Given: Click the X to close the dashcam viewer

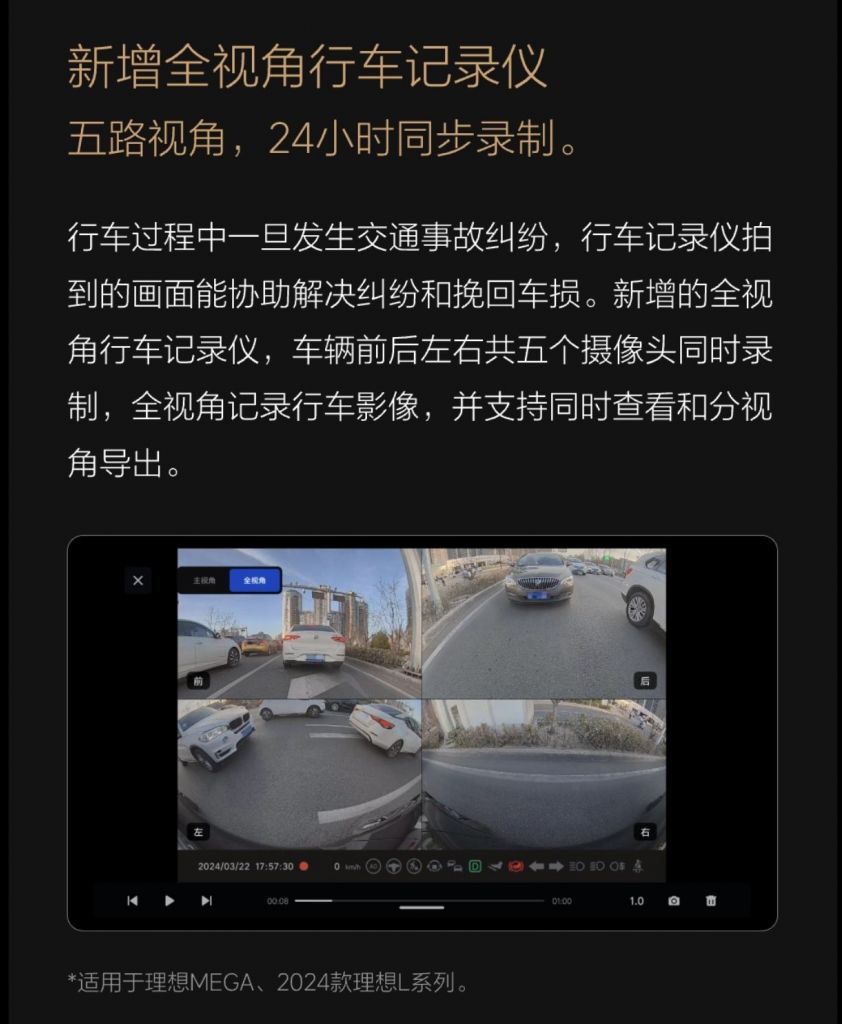Looking at the screenshot, I should coord(137,579).
